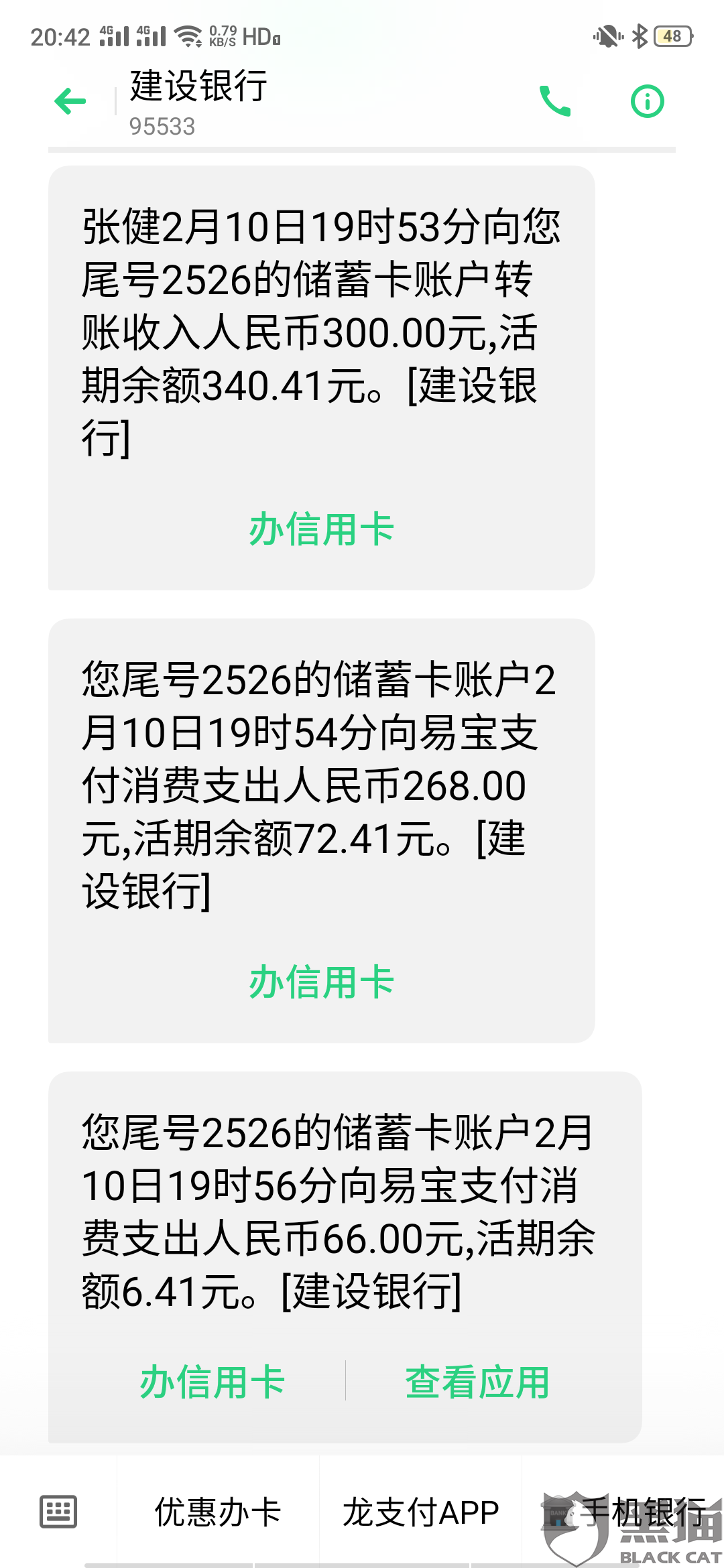Open the 优惠办卡 menu

pyautogui.click(x=218, y=1512)
